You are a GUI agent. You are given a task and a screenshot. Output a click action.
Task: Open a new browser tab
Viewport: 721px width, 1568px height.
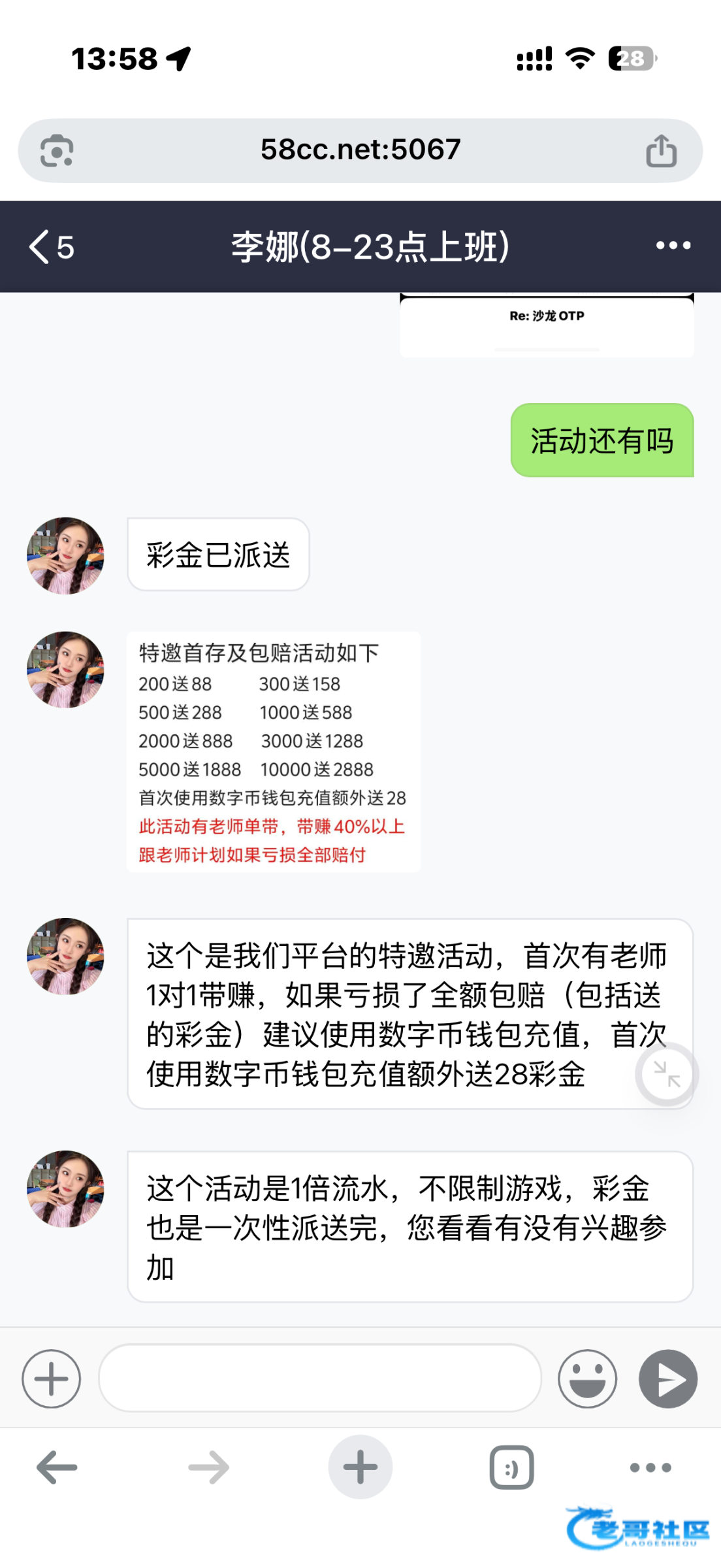360,1467
